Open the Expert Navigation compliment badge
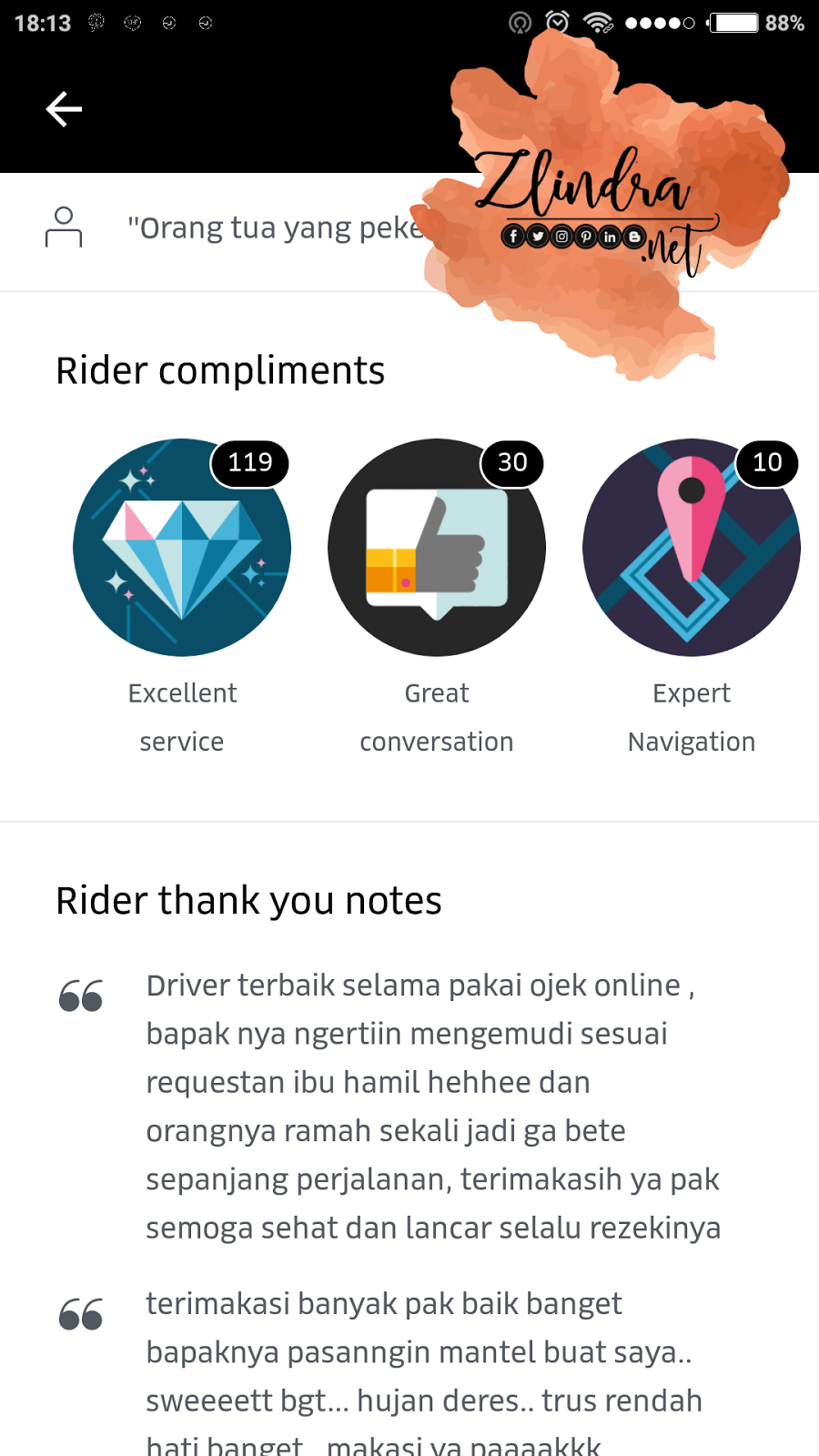Screen dimensions: 819x1456 (692, 548)
